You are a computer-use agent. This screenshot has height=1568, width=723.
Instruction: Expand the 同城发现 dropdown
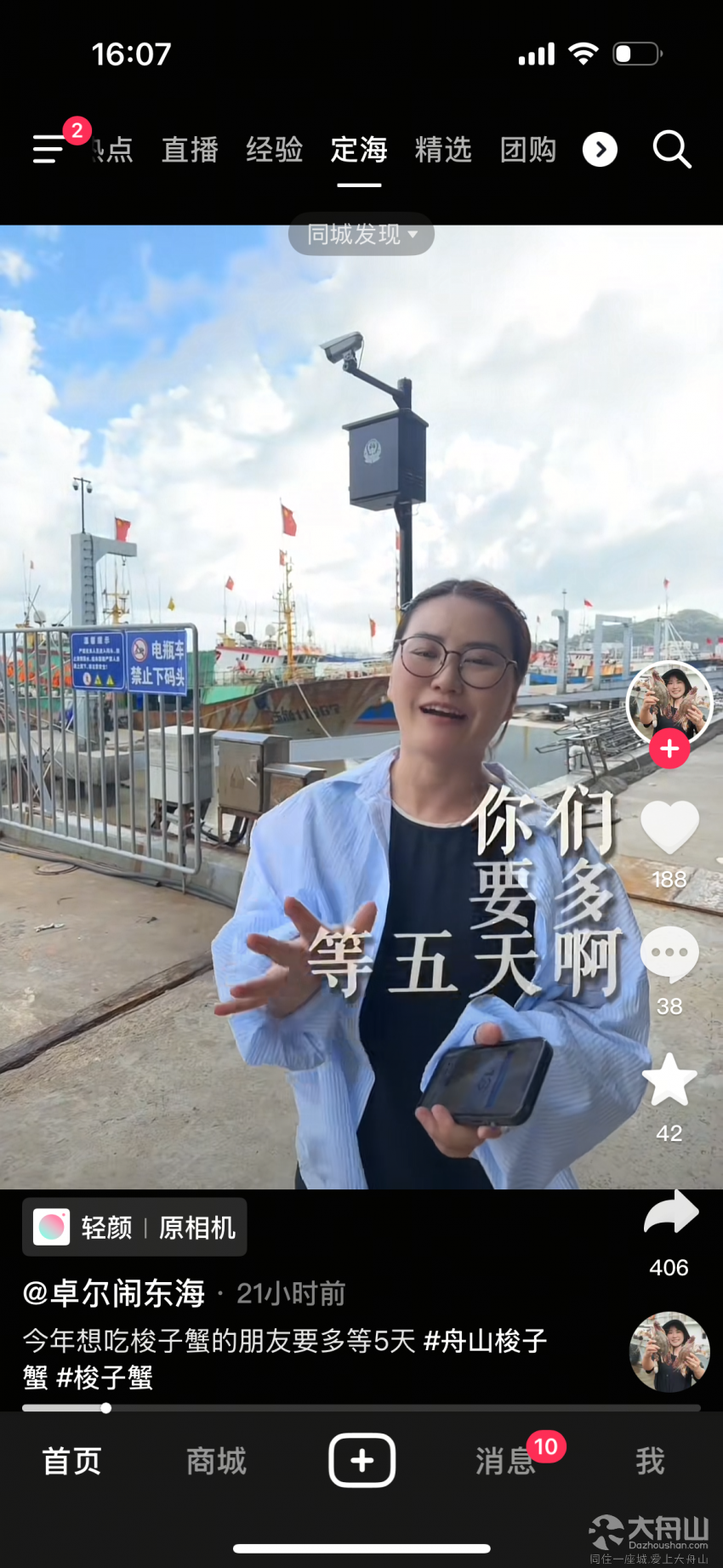(361, 234)
